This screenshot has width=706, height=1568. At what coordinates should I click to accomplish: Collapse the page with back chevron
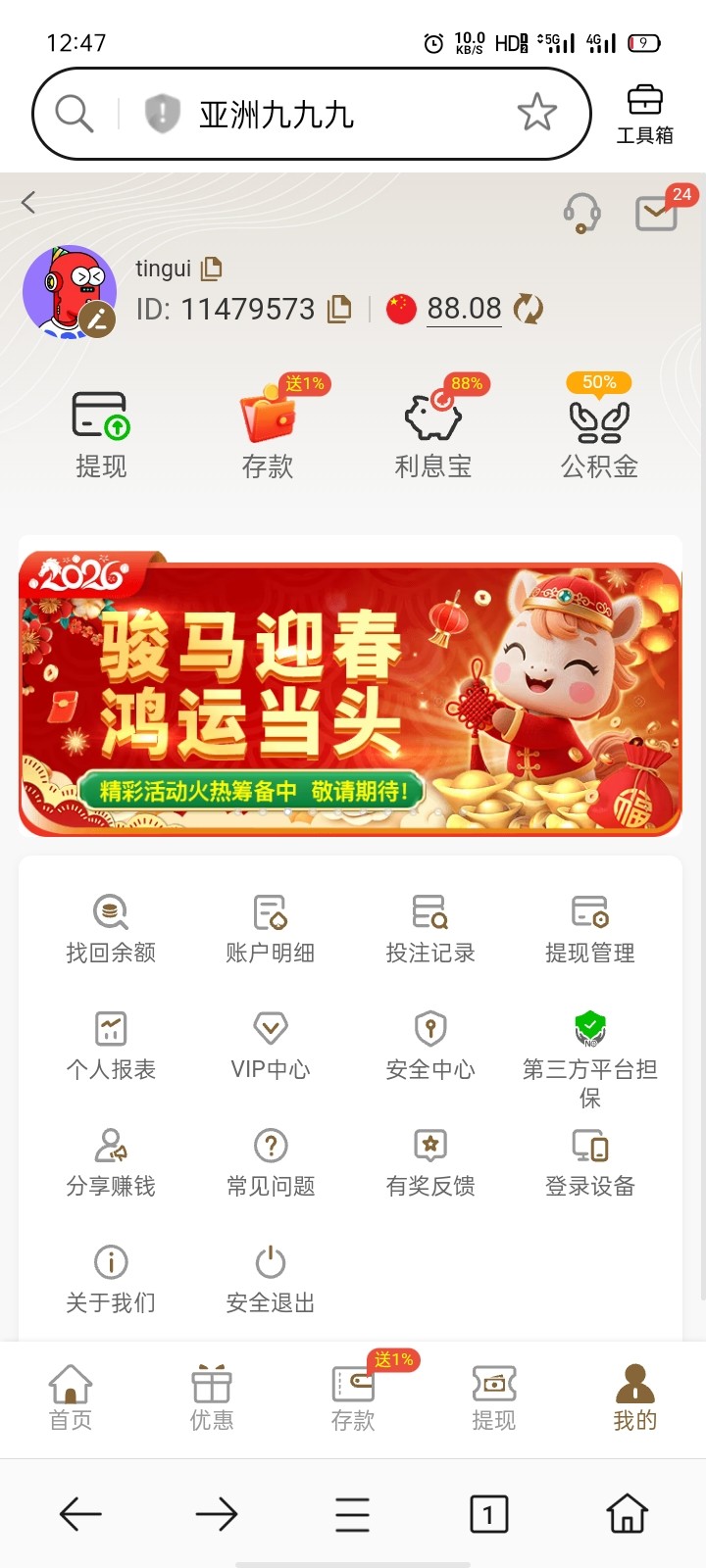27,201
